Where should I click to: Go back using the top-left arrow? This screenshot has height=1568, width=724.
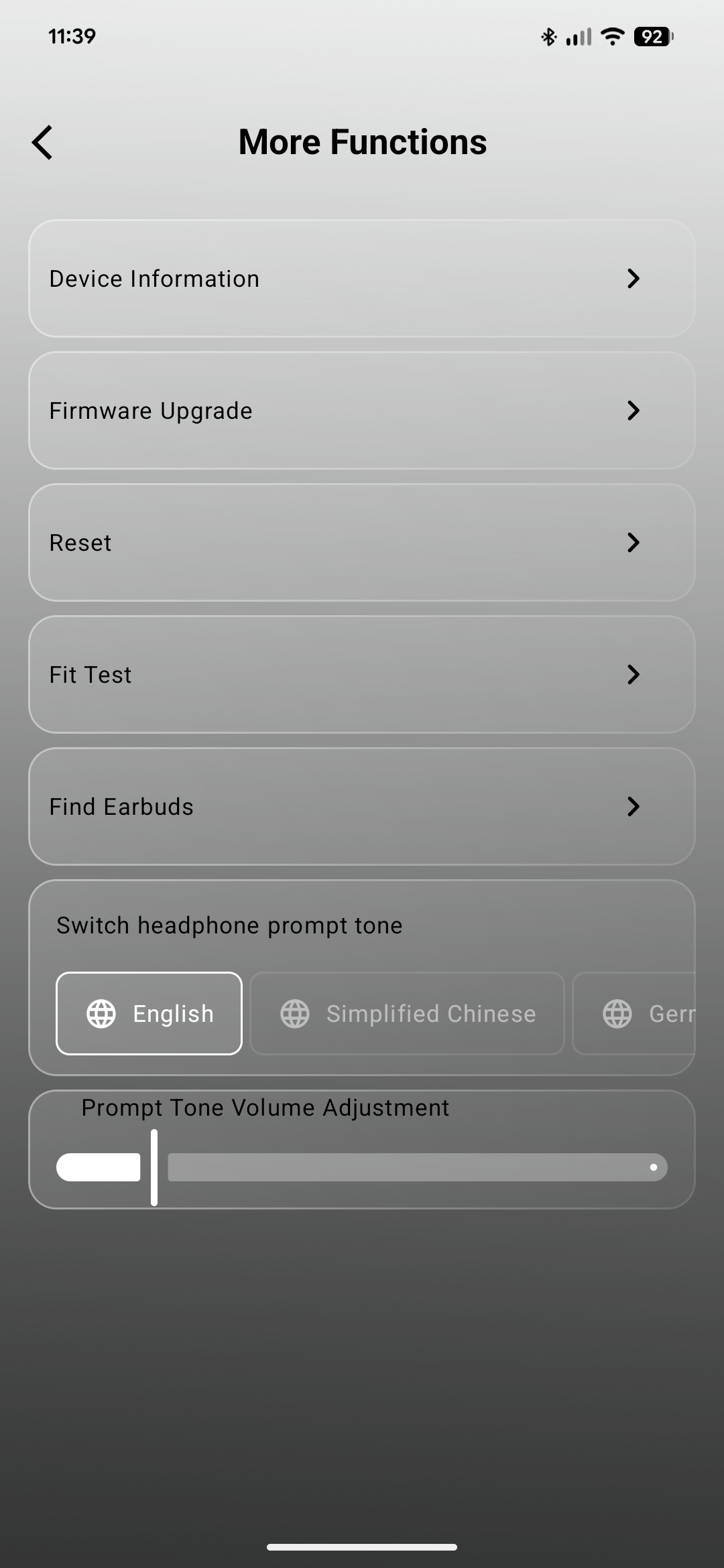pyautogui.click(x=43, y=143)
